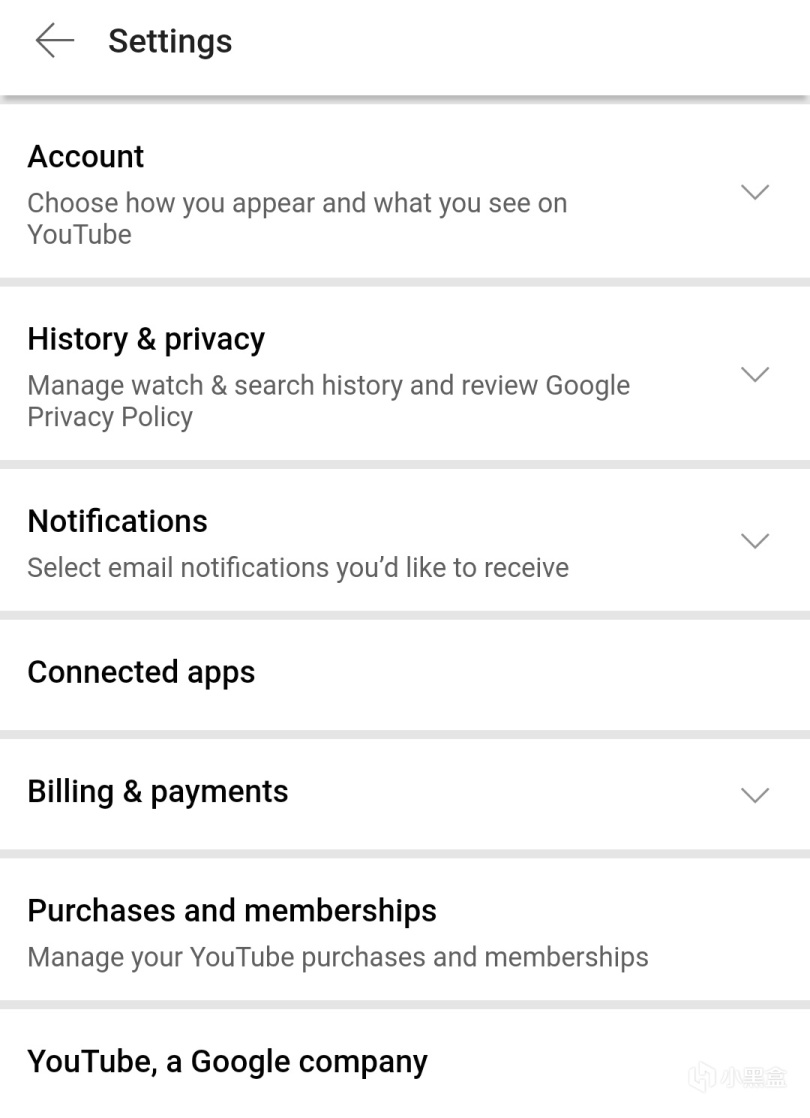Screen dimensions: 810x1118
Task: Expand the Account section
Action: pos(754,192)
